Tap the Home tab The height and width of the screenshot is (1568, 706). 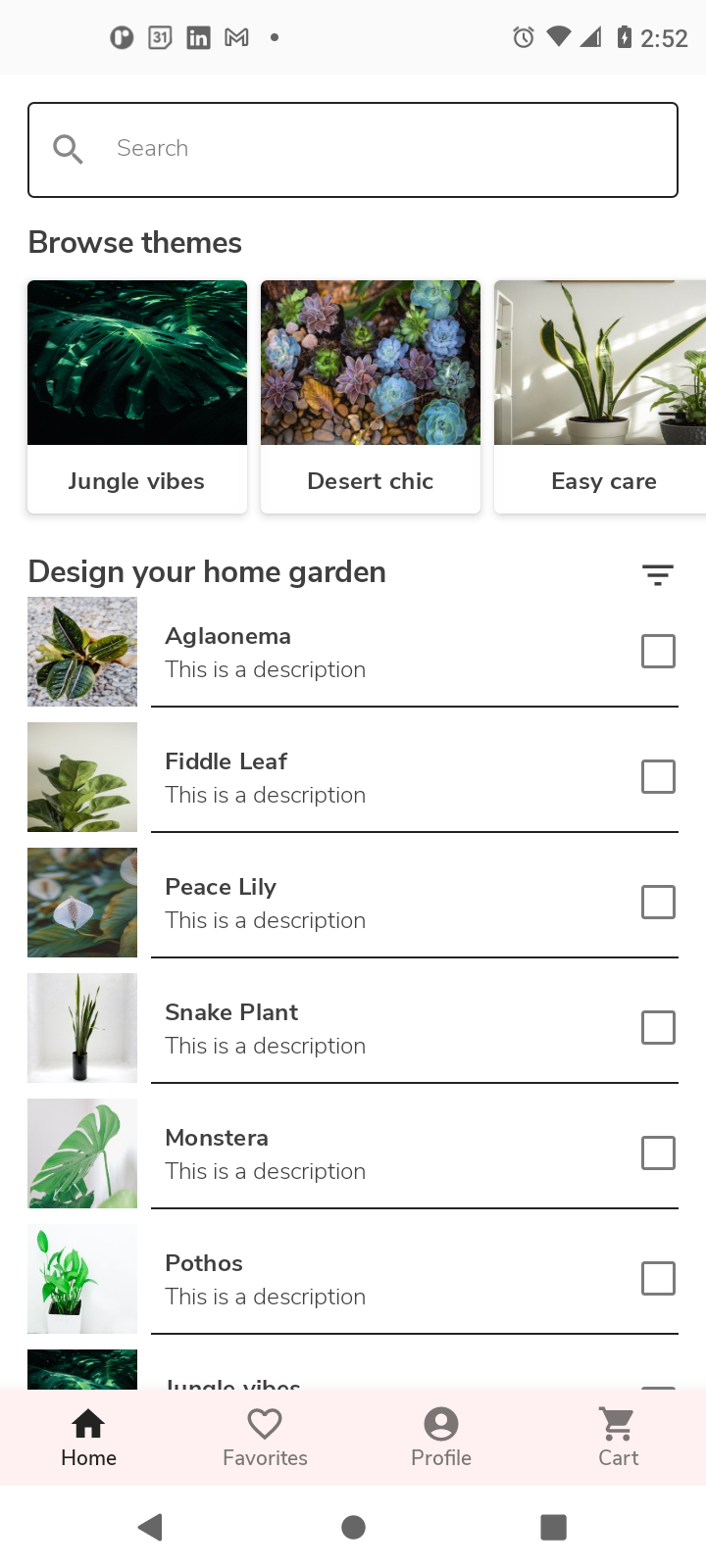[88, 1437]
